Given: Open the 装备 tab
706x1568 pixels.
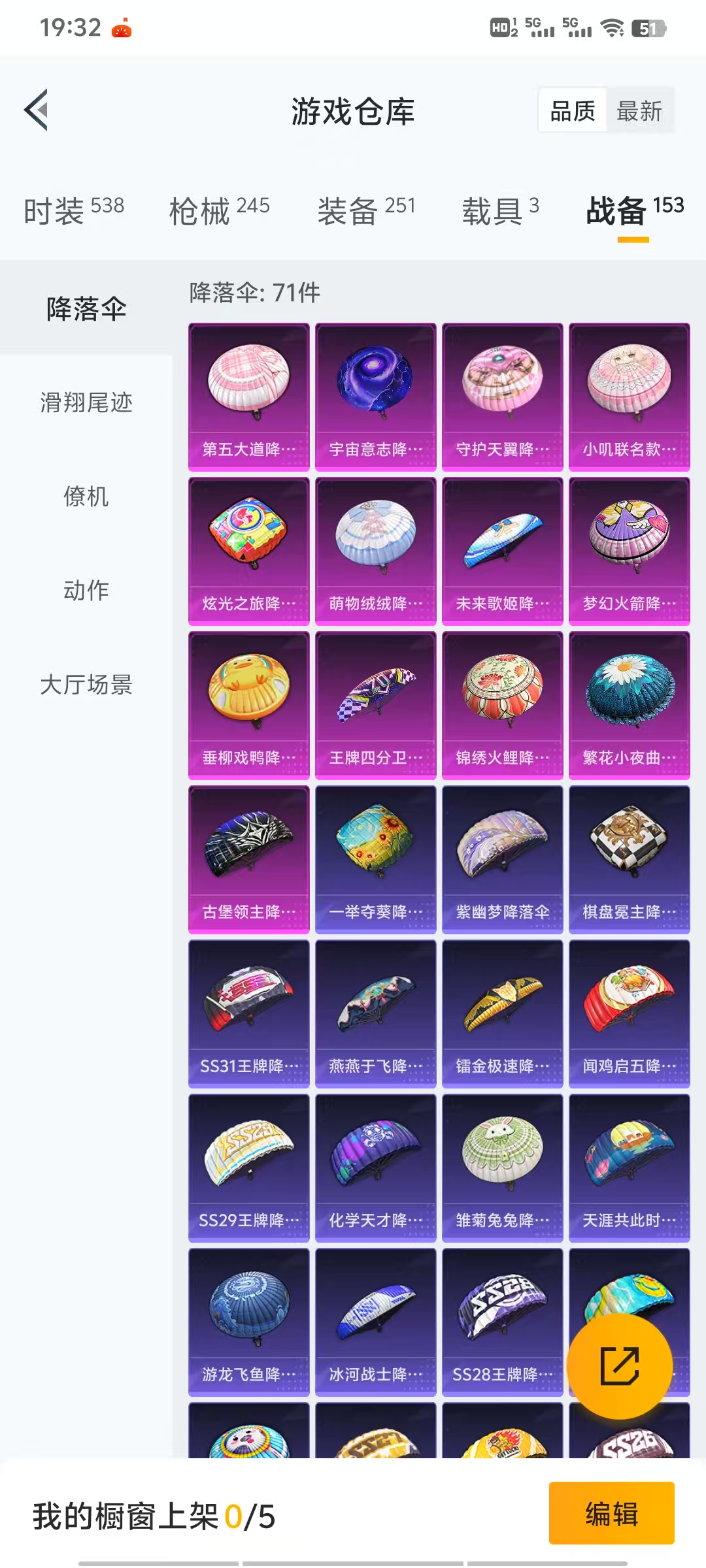Looking at the screenshot, I should (x=366, y=210).
